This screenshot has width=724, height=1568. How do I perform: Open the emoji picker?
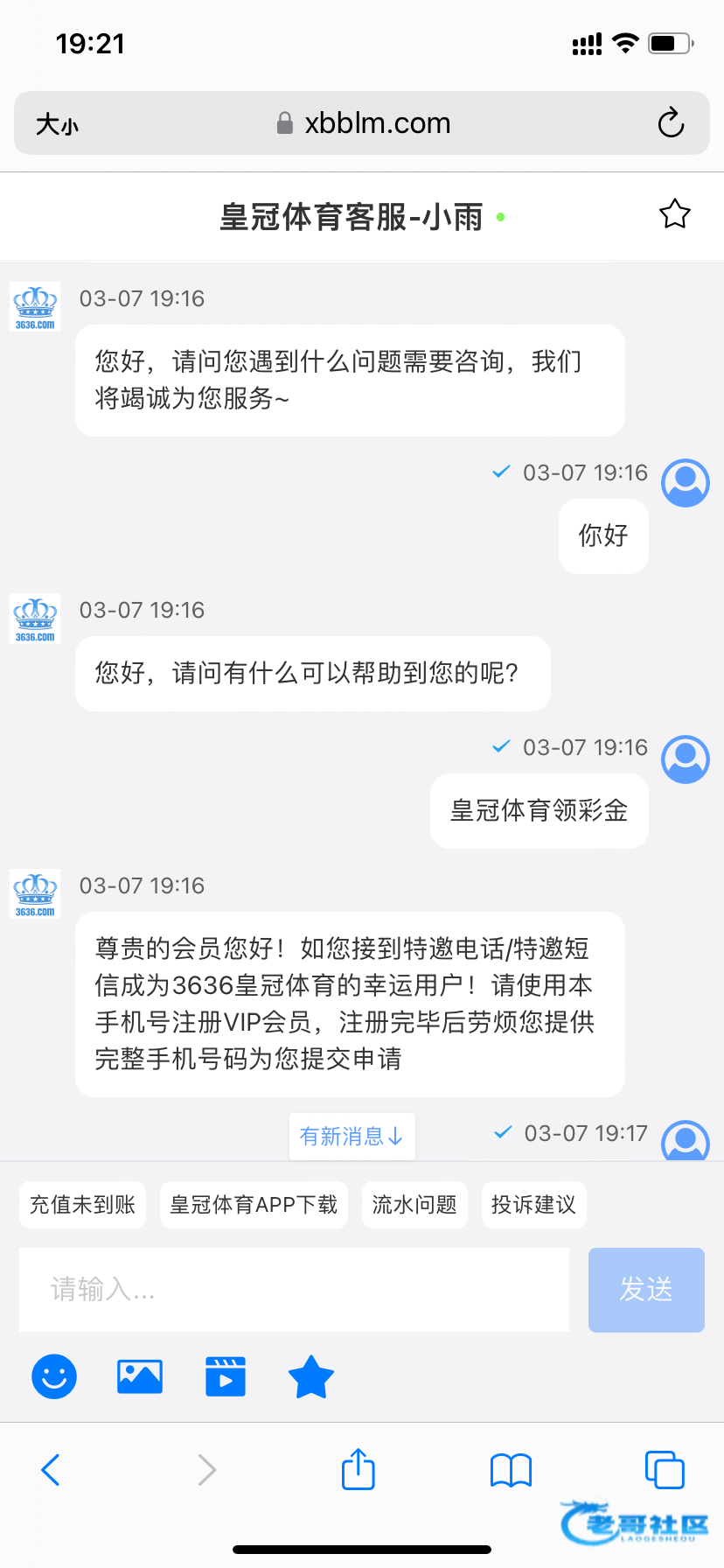(x=54, y=1377)
